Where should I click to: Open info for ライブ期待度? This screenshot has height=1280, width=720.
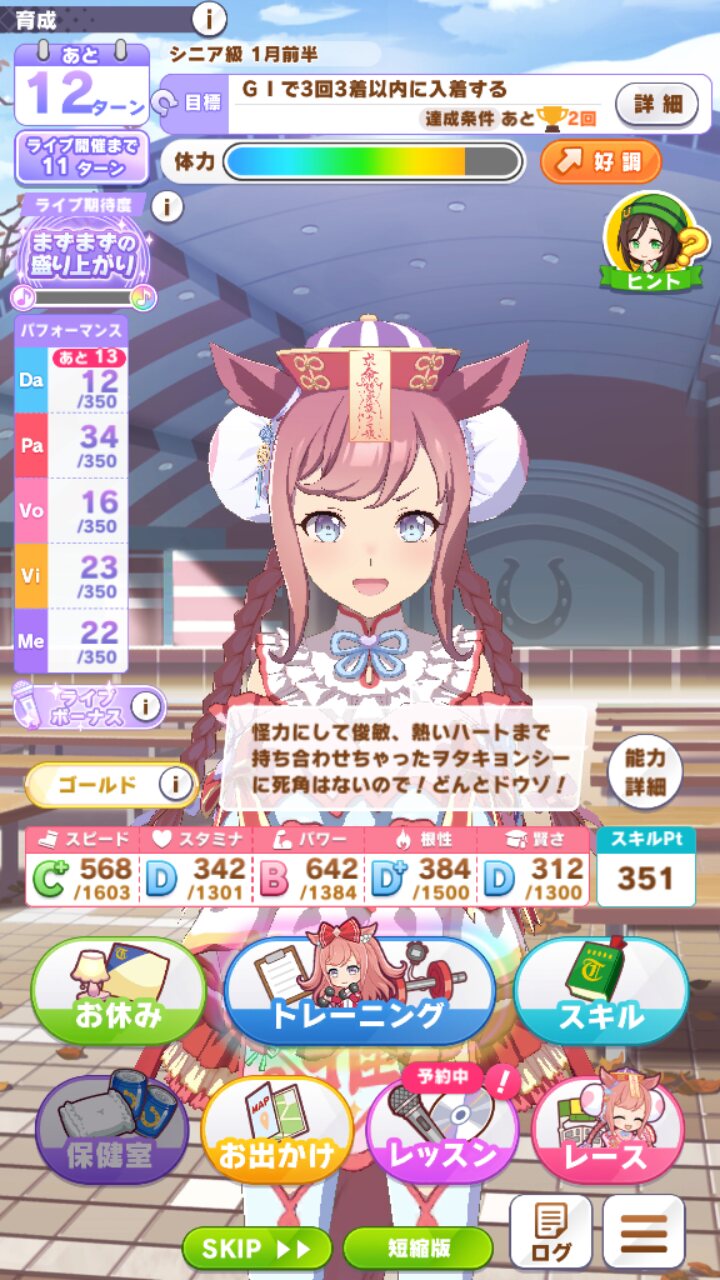tap(166, 206)
